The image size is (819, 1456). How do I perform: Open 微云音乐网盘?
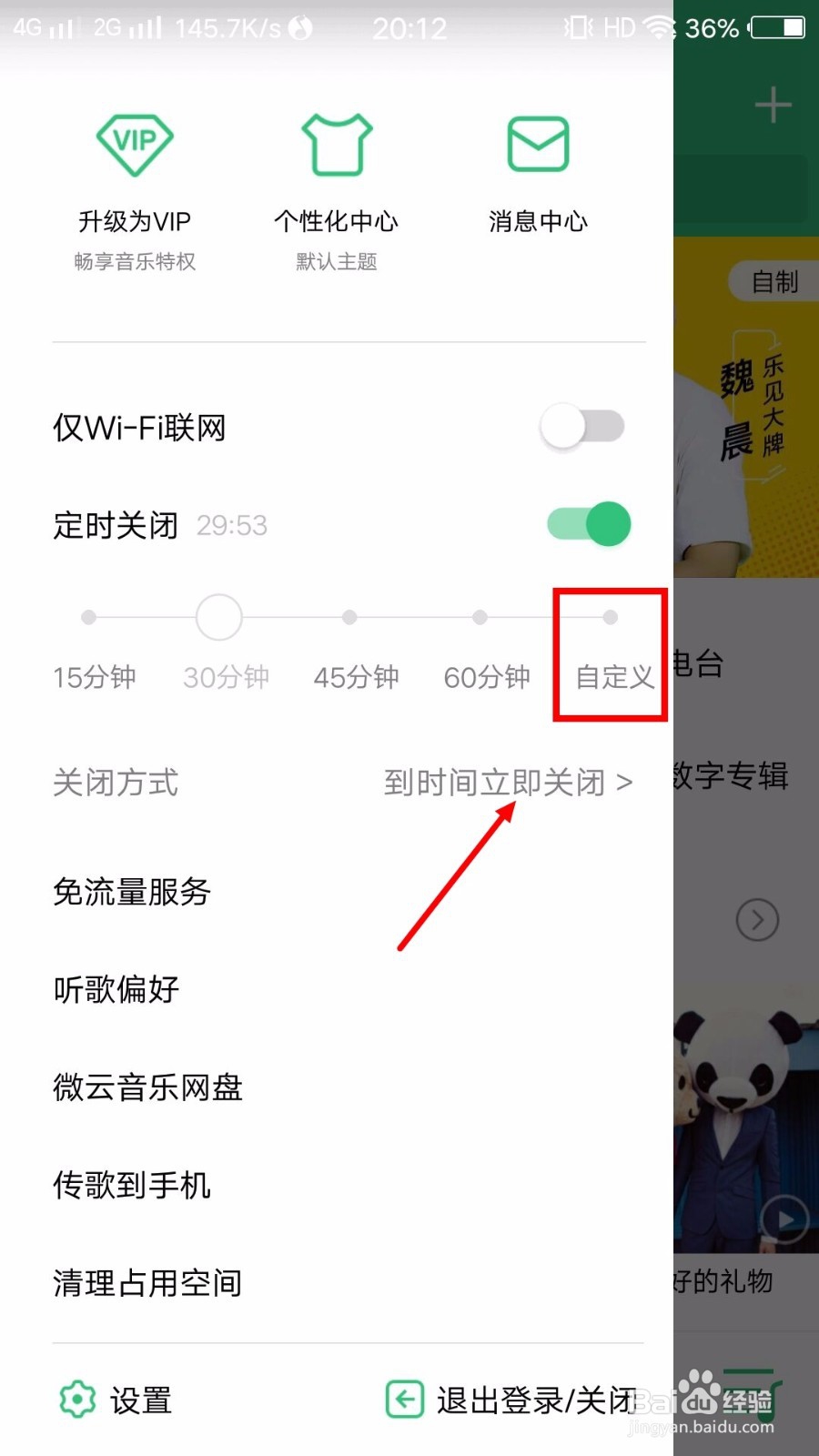147,1087
